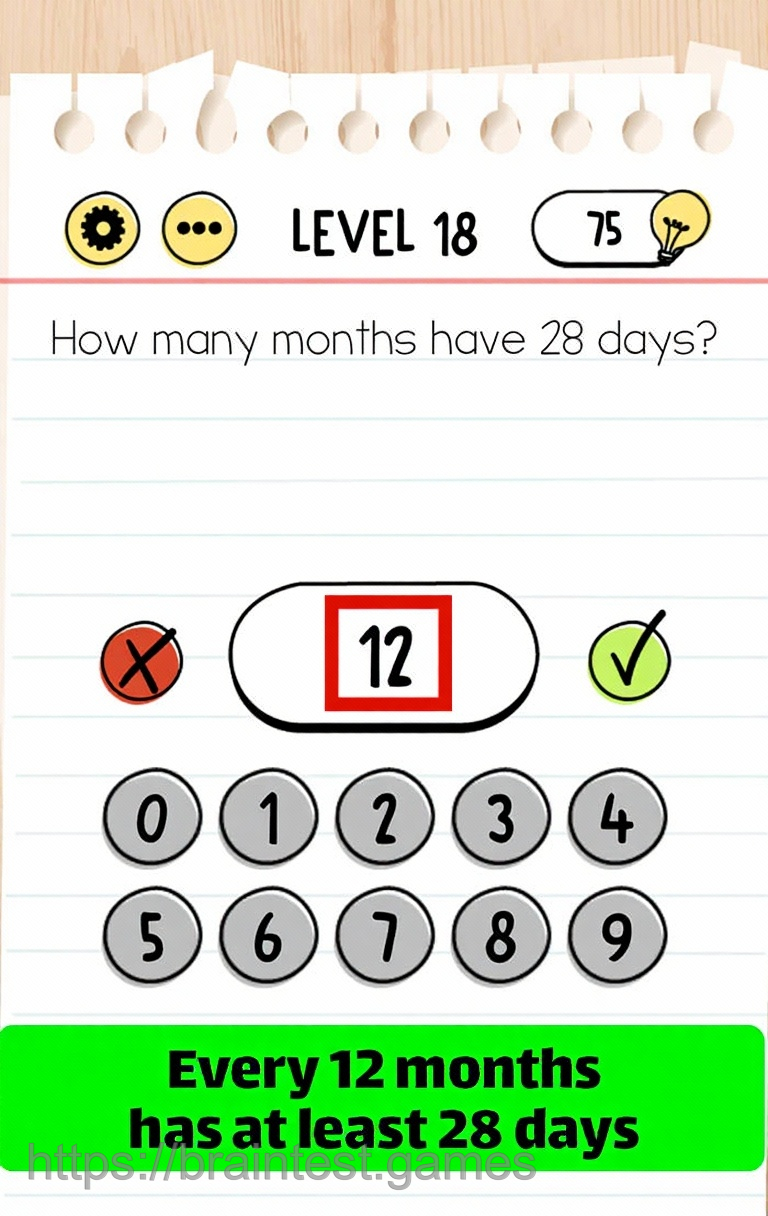Image resolution: width=768 pixels, height=1216 pixels.
Task: Select number key 2
Action: [x=385, y=820]
